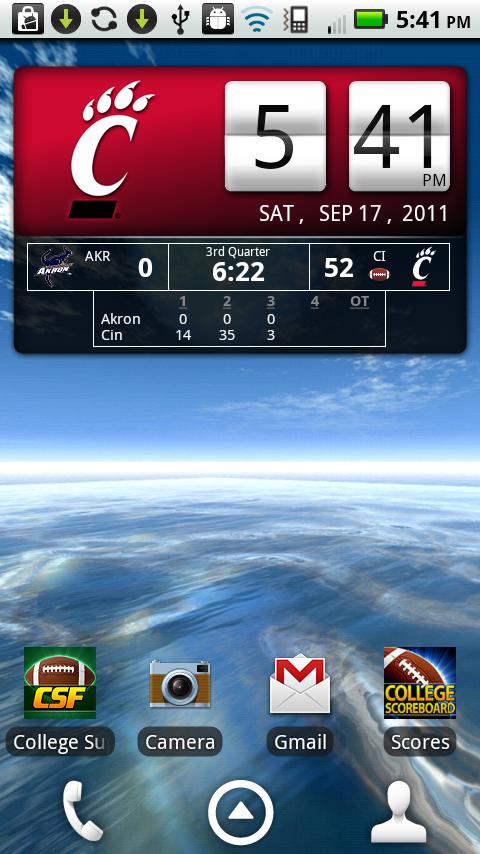The height and width of the screenshot is (854, 480).
Task: Open the app drawer
Action: tap(240, 812)
